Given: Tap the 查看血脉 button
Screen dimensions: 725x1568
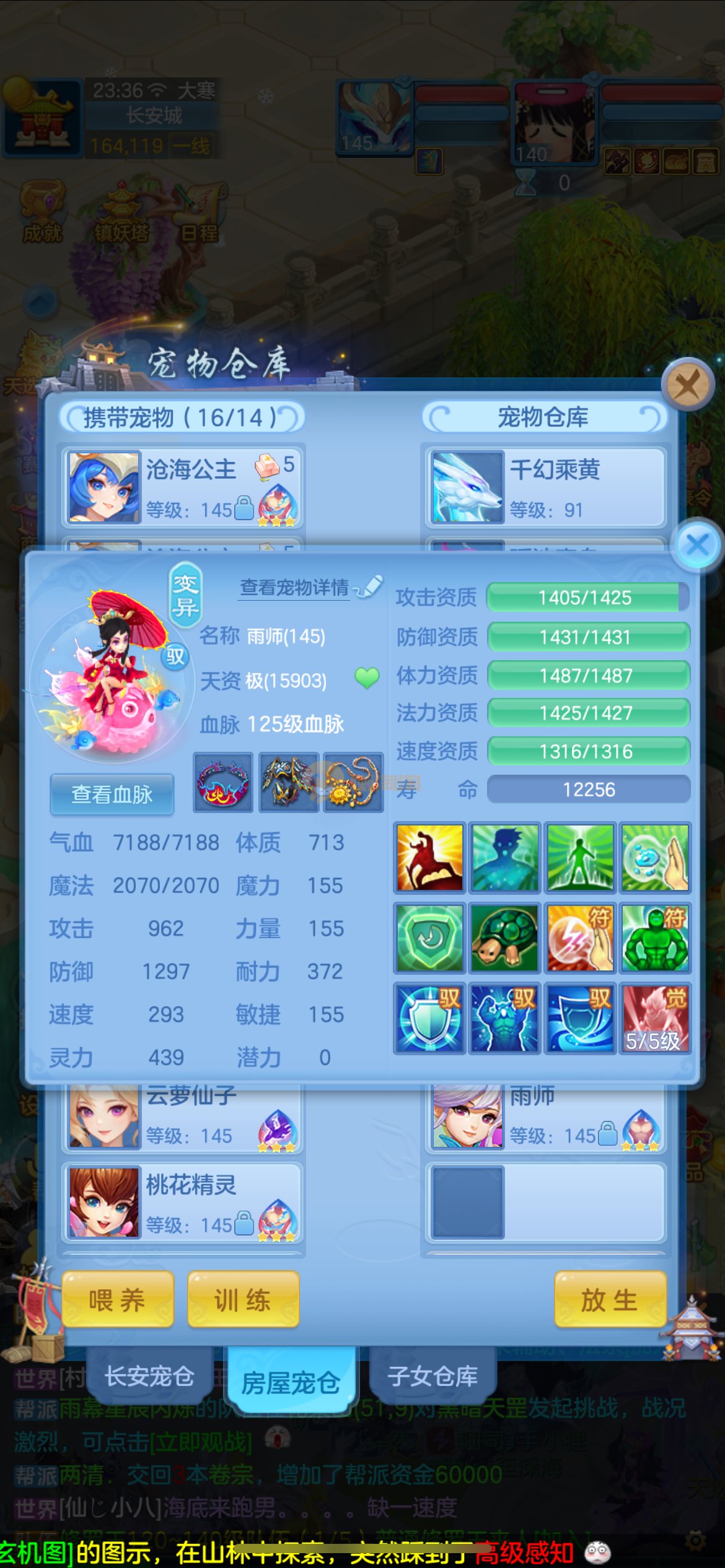Looking at the screenshot, I should click(112, 794).
